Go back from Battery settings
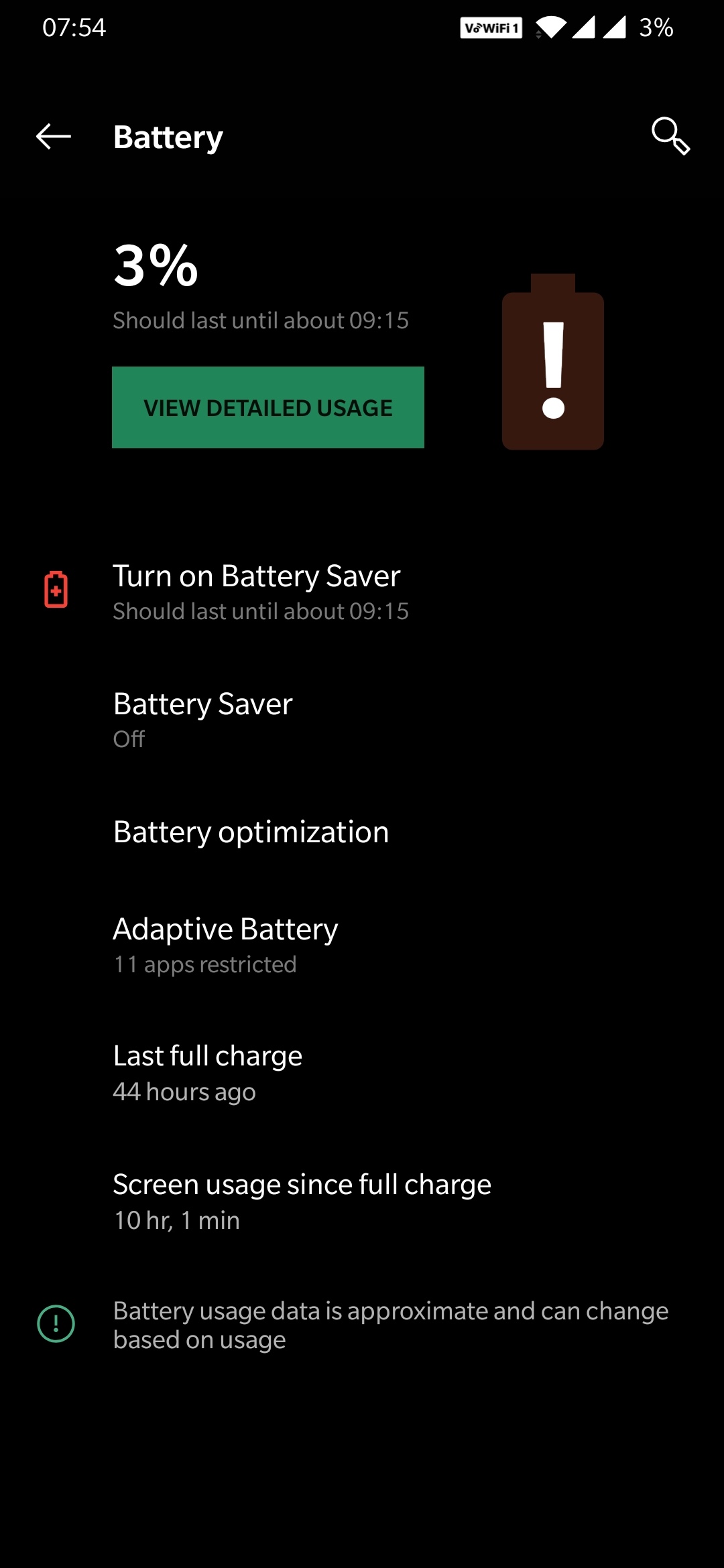This screenshot has width=724, height=1568. point(54,137)
